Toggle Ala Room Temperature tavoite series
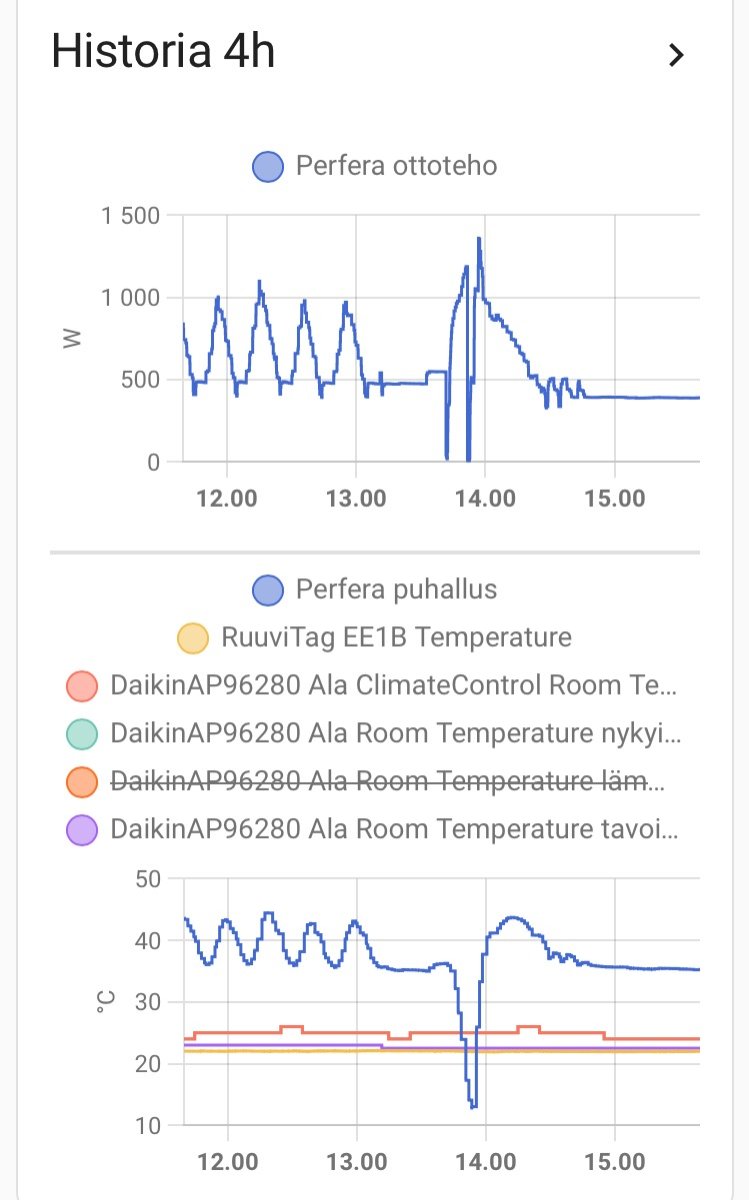Screen dimensions: 749x1200 pos(372,829)
